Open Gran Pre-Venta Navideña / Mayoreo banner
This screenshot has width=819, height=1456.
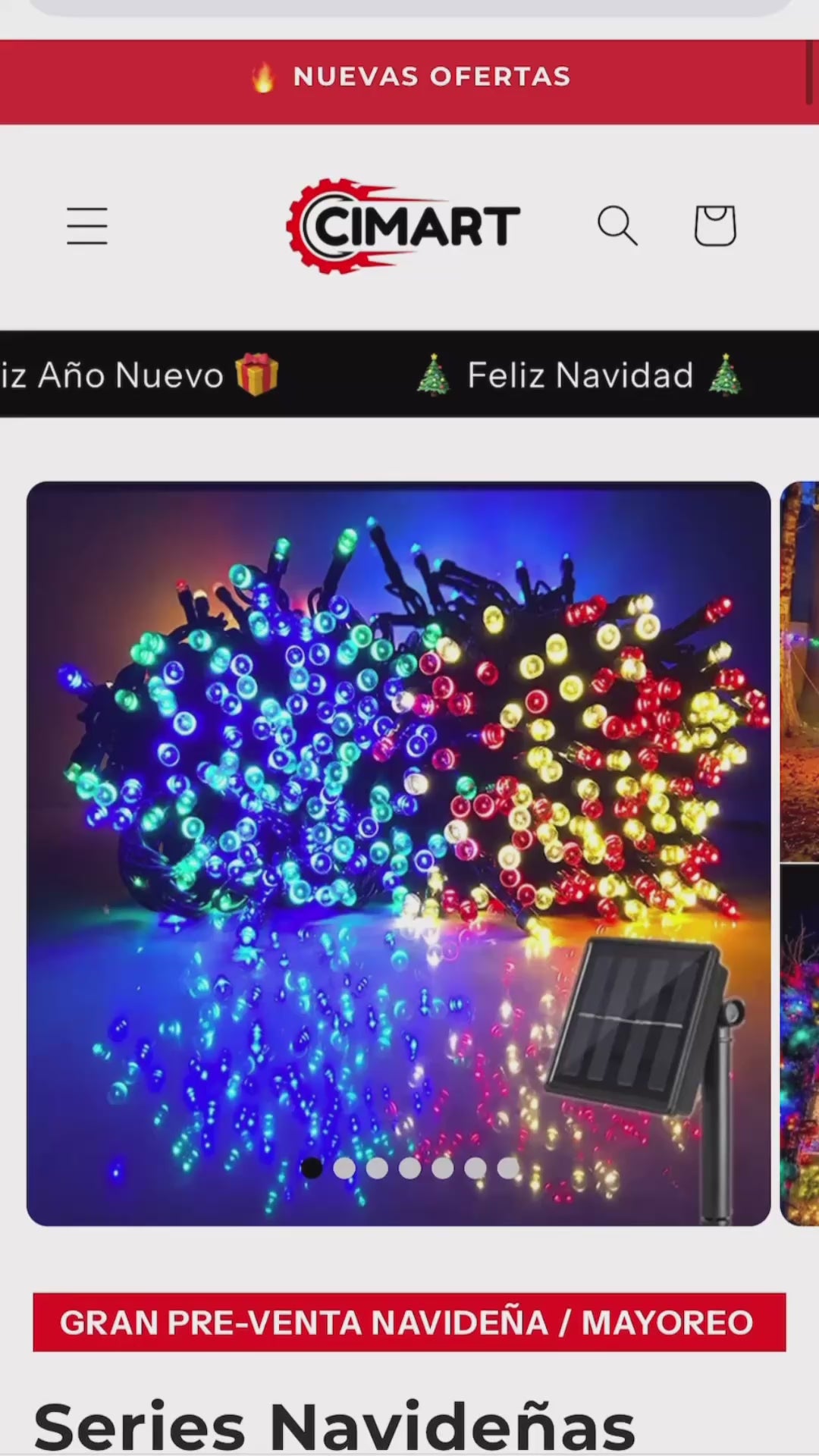409,1323
